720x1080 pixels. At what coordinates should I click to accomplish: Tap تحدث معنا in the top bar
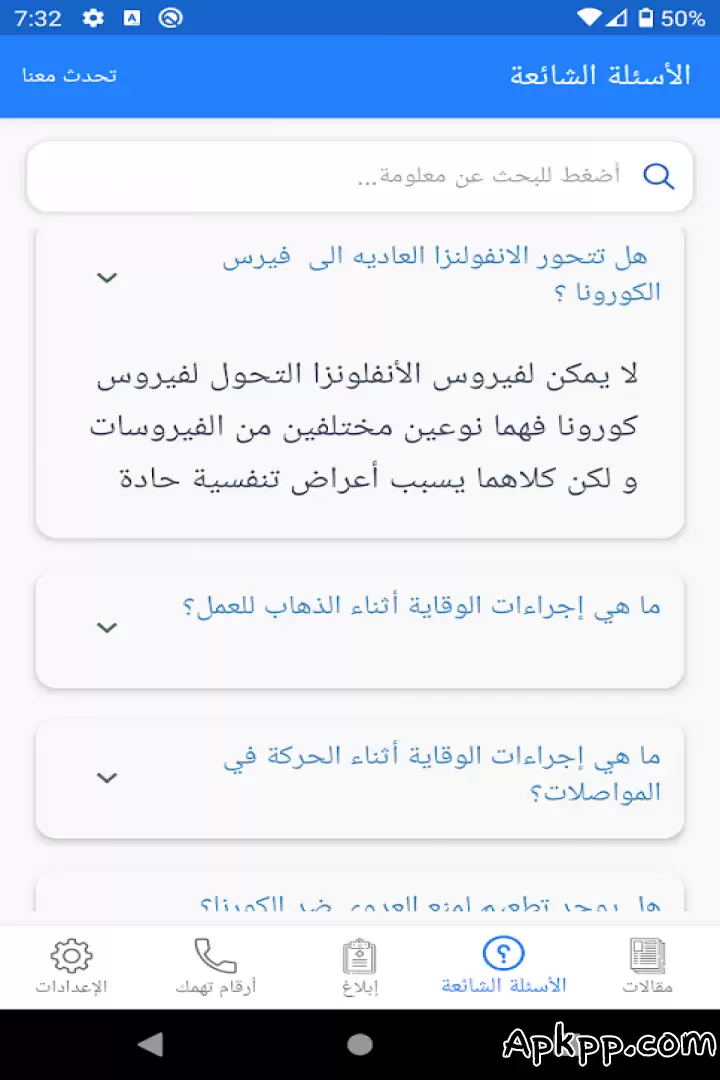coord(67,75)
